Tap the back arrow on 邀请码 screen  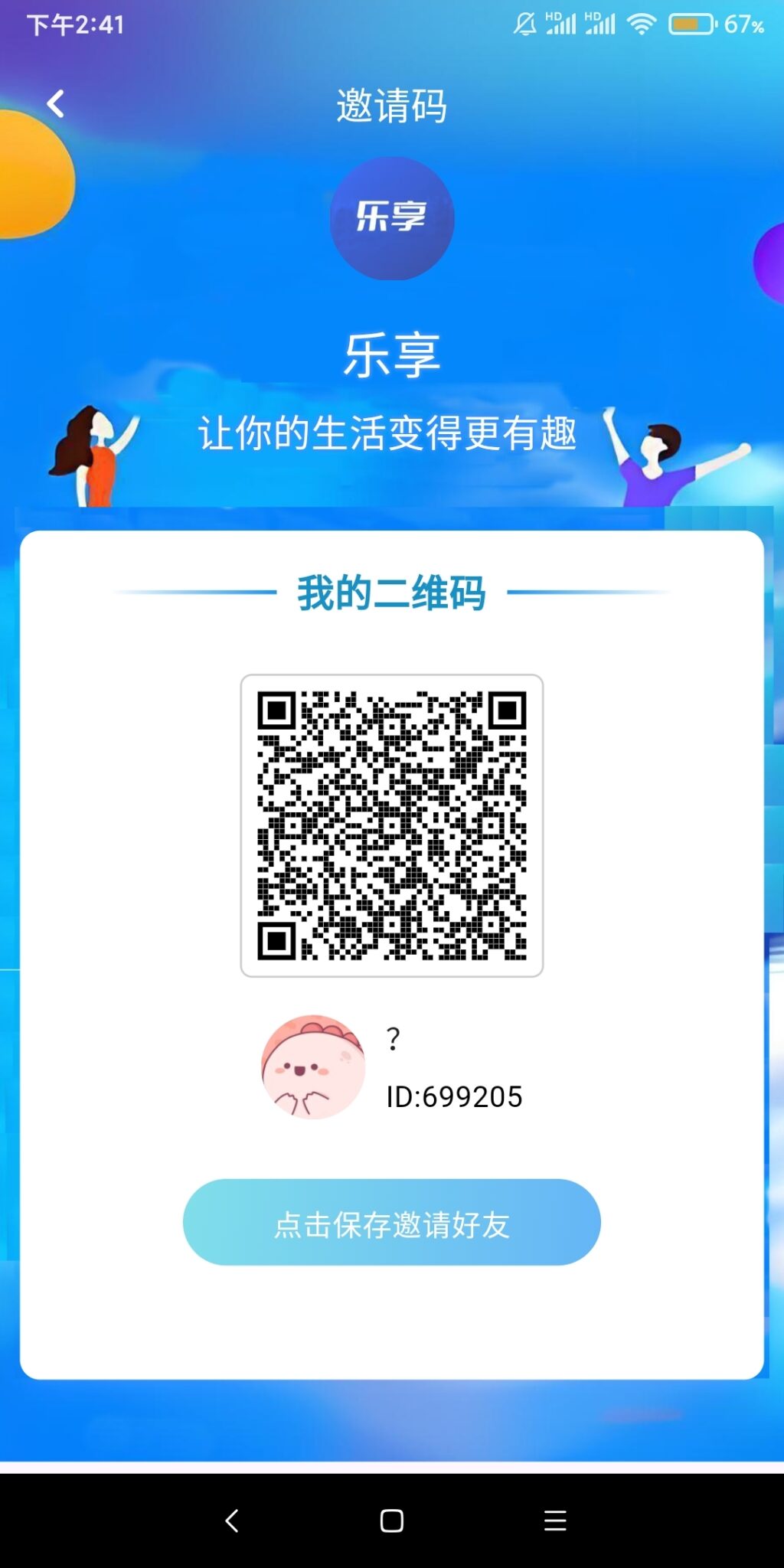pyautogui.click(x=54, y=103)
